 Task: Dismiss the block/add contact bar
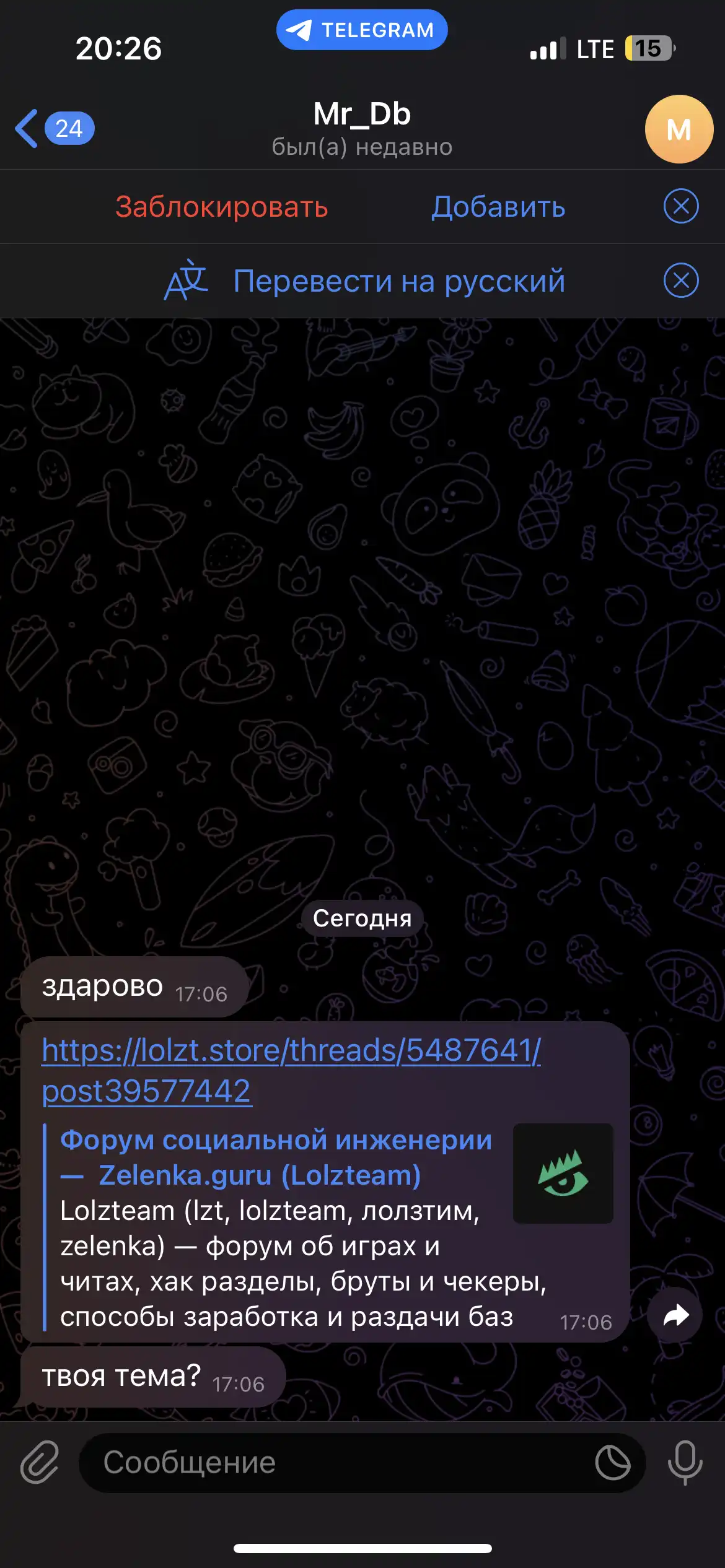[x=681, y=206]
